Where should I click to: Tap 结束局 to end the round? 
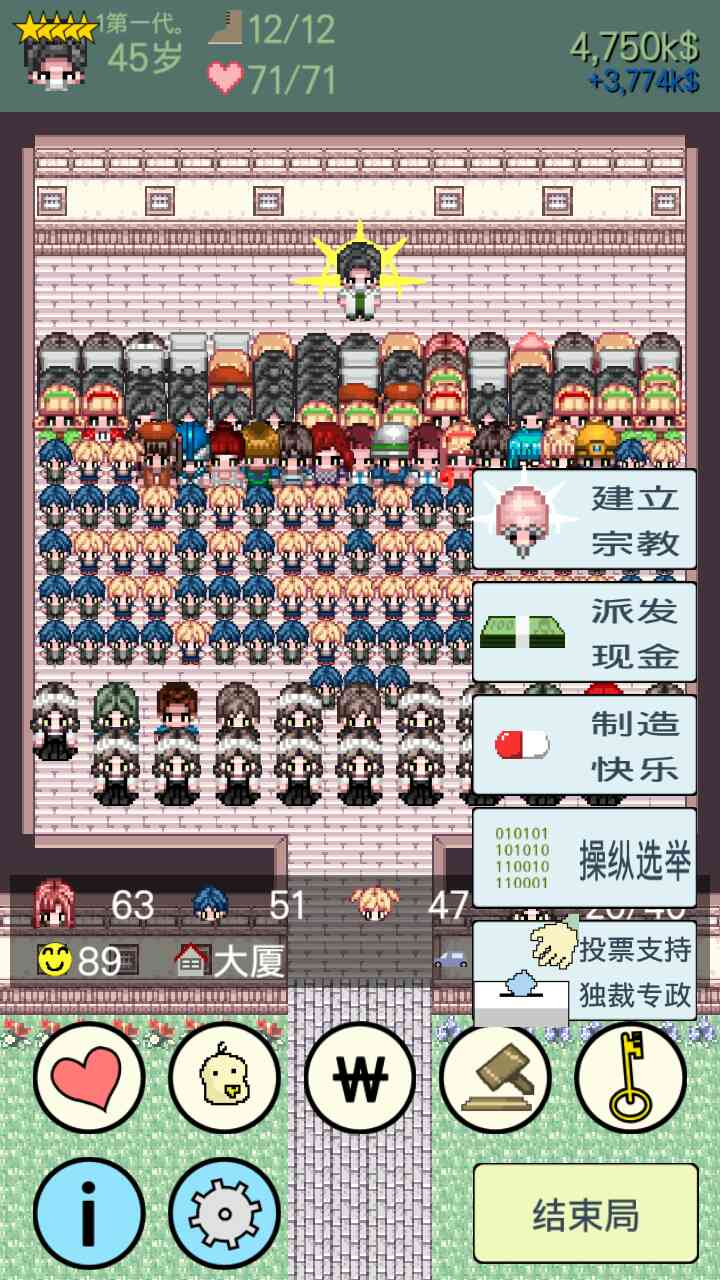coord(585,1213)
